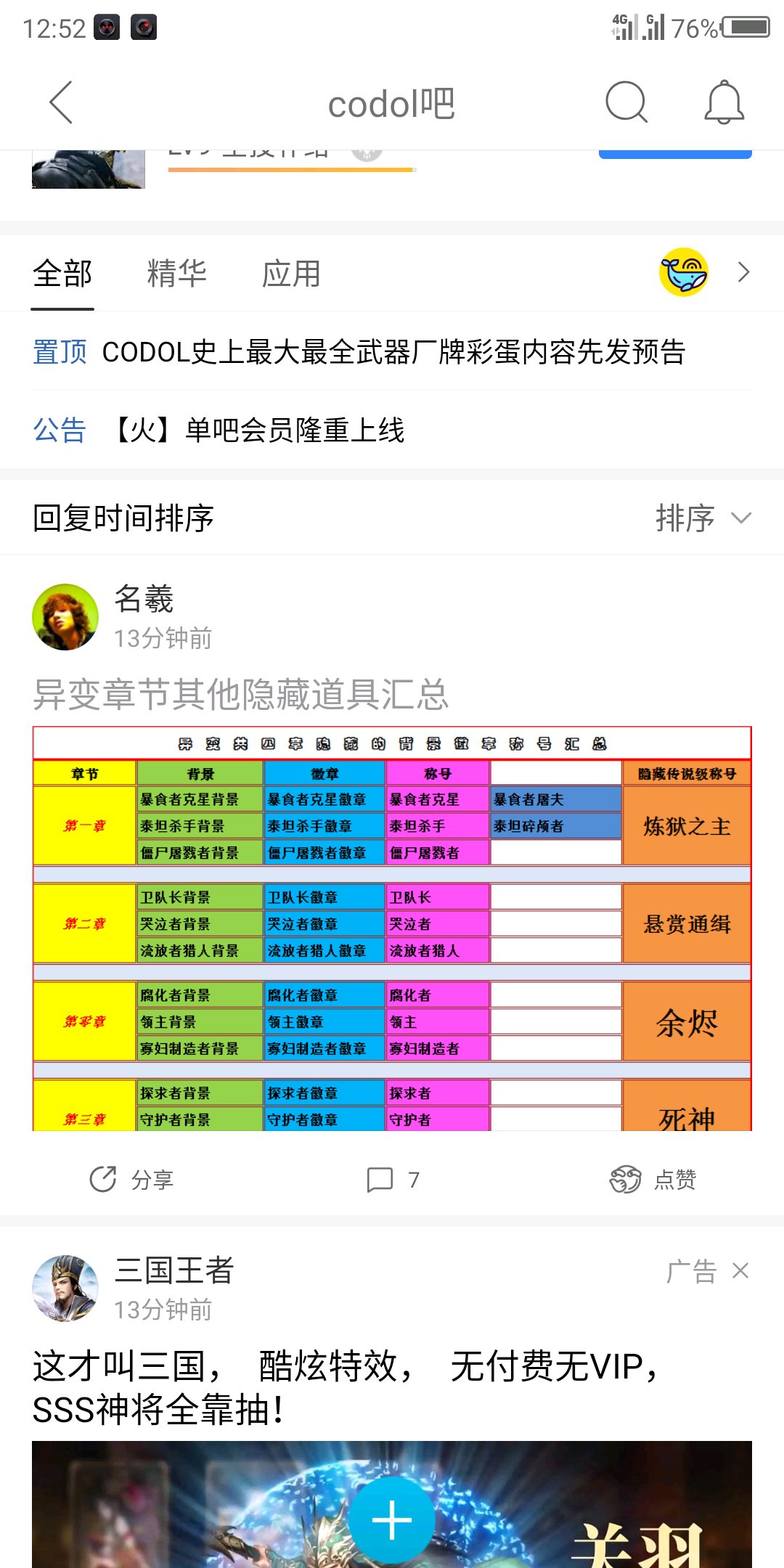Open the pinned CODOL史上最大 post
This screenshot has height=1568, width=784.
click(x=393, y=352)
